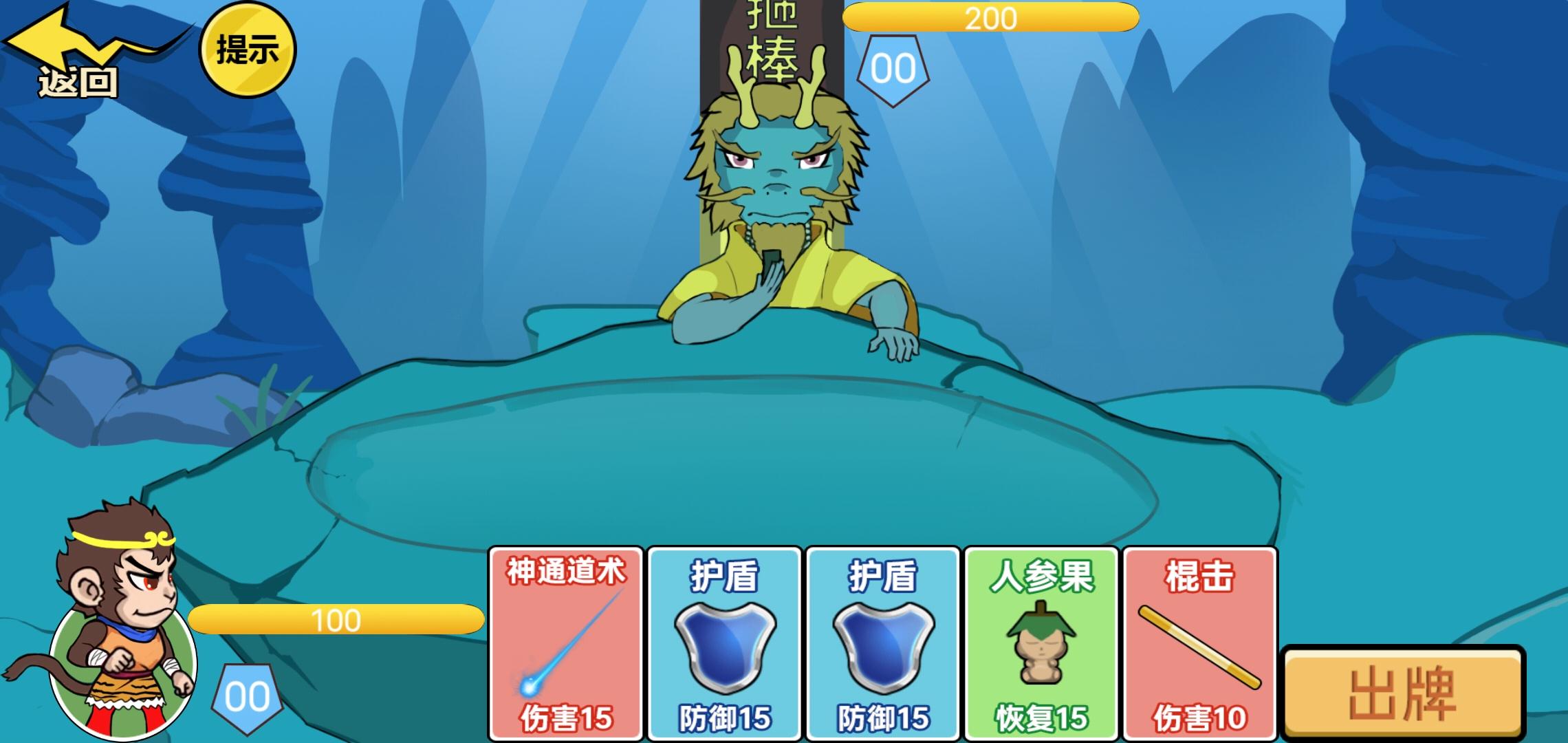Play selected cards with 出牌
Viewport: 1568px width, 743px height.
pos(1403,695)
